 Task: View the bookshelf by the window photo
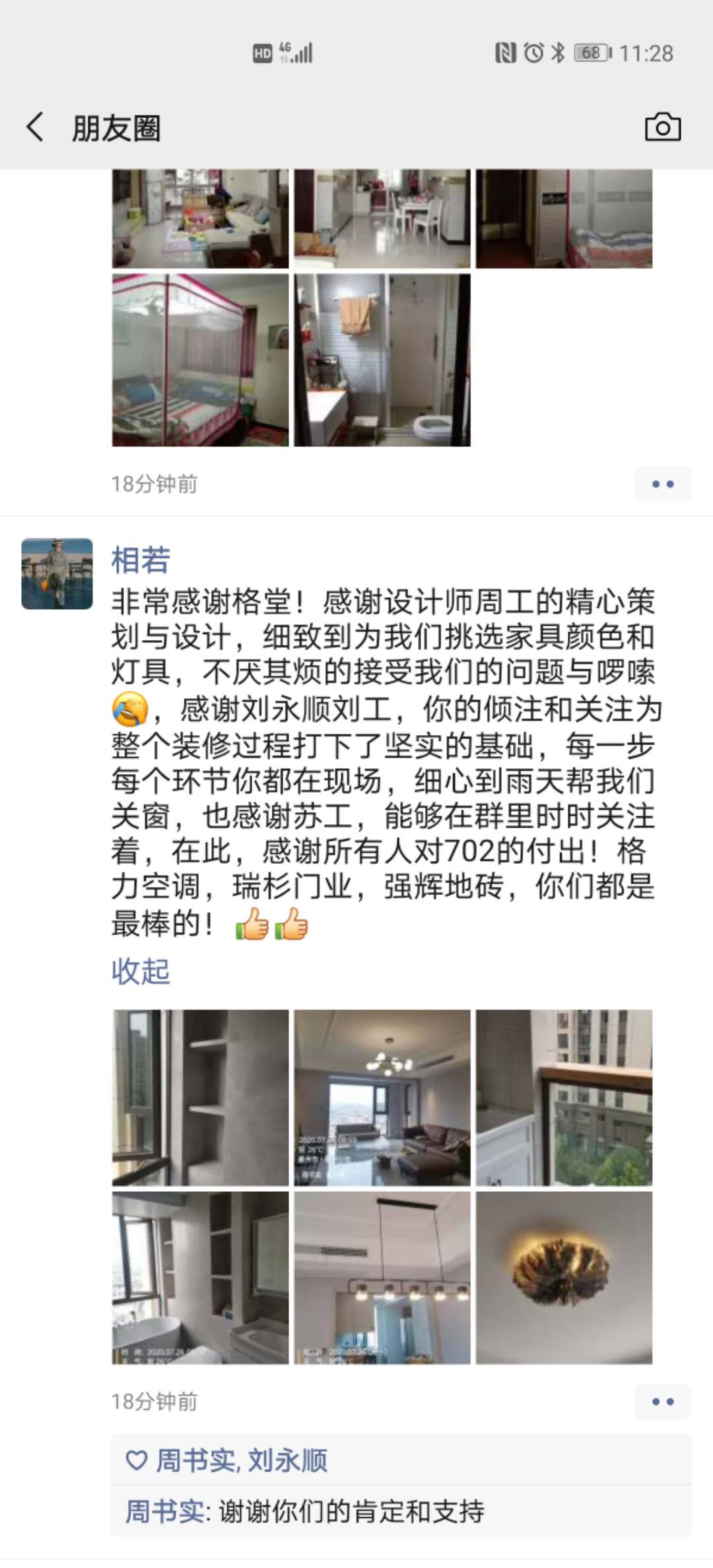point(200,1097)
